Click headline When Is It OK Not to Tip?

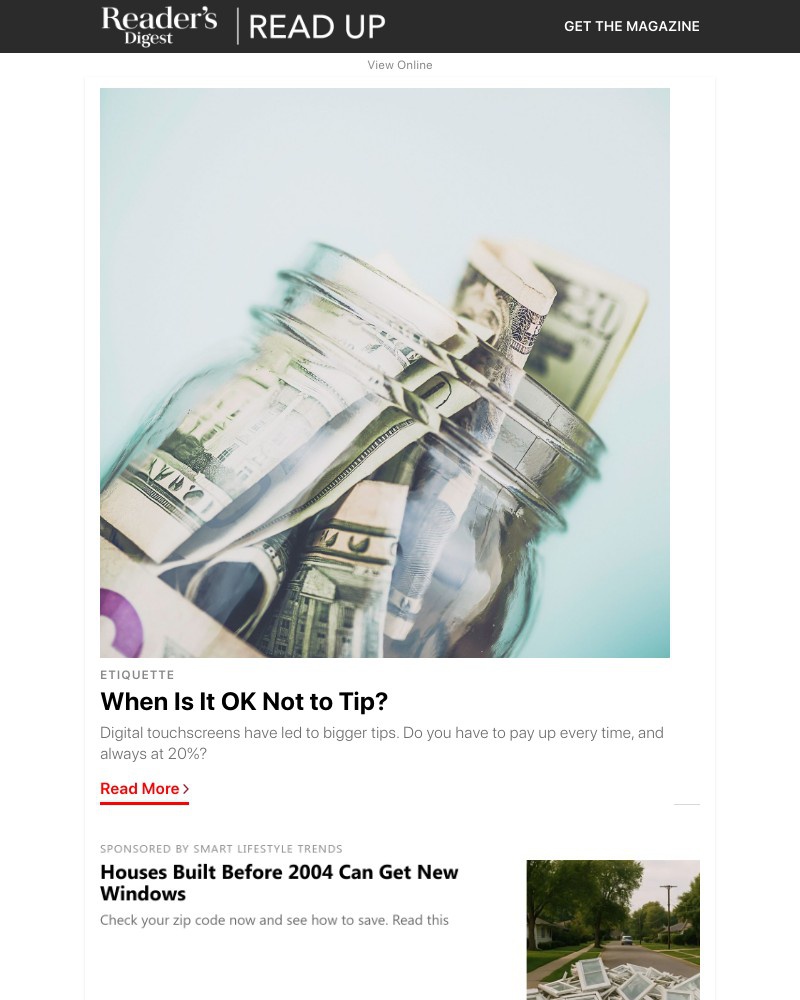(244, 701)
